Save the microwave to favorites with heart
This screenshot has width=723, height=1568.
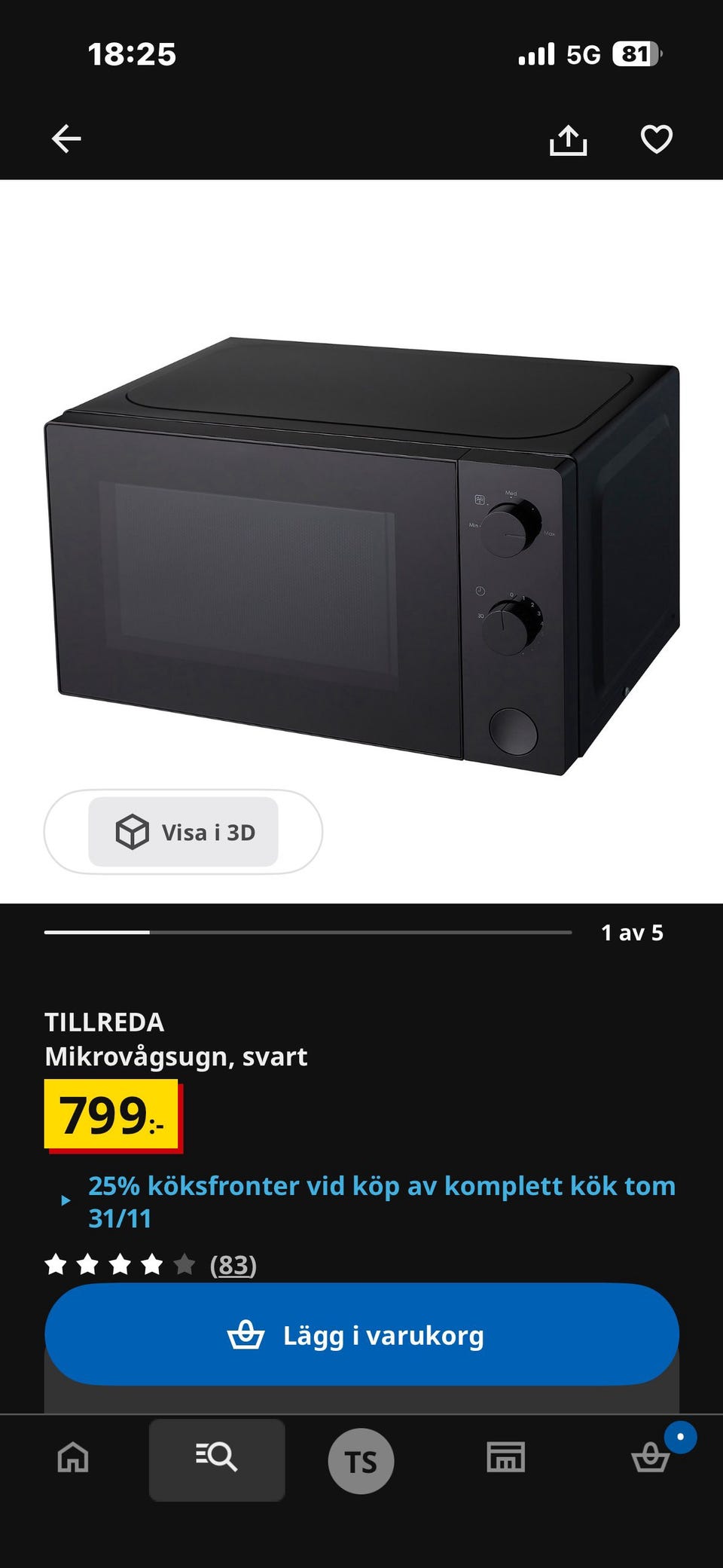(x=656, y=139)
